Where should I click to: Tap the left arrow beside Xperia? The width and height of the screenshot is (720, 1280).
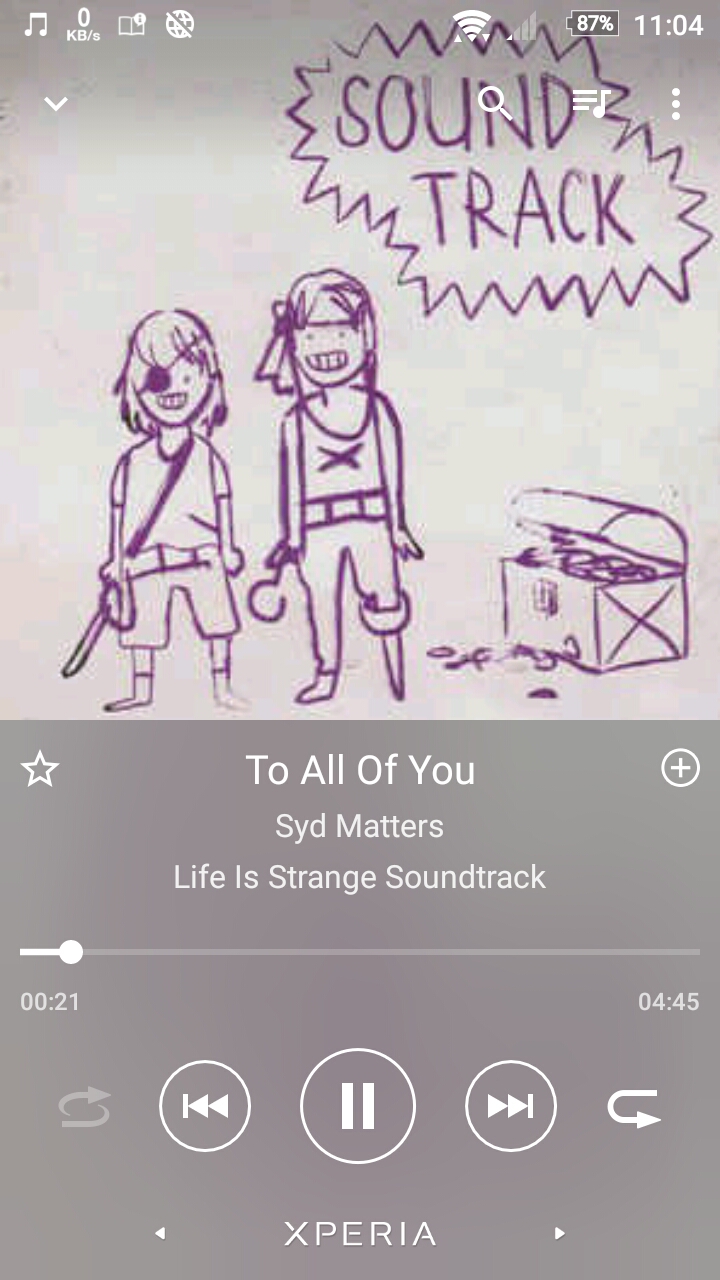[160, 1234]
